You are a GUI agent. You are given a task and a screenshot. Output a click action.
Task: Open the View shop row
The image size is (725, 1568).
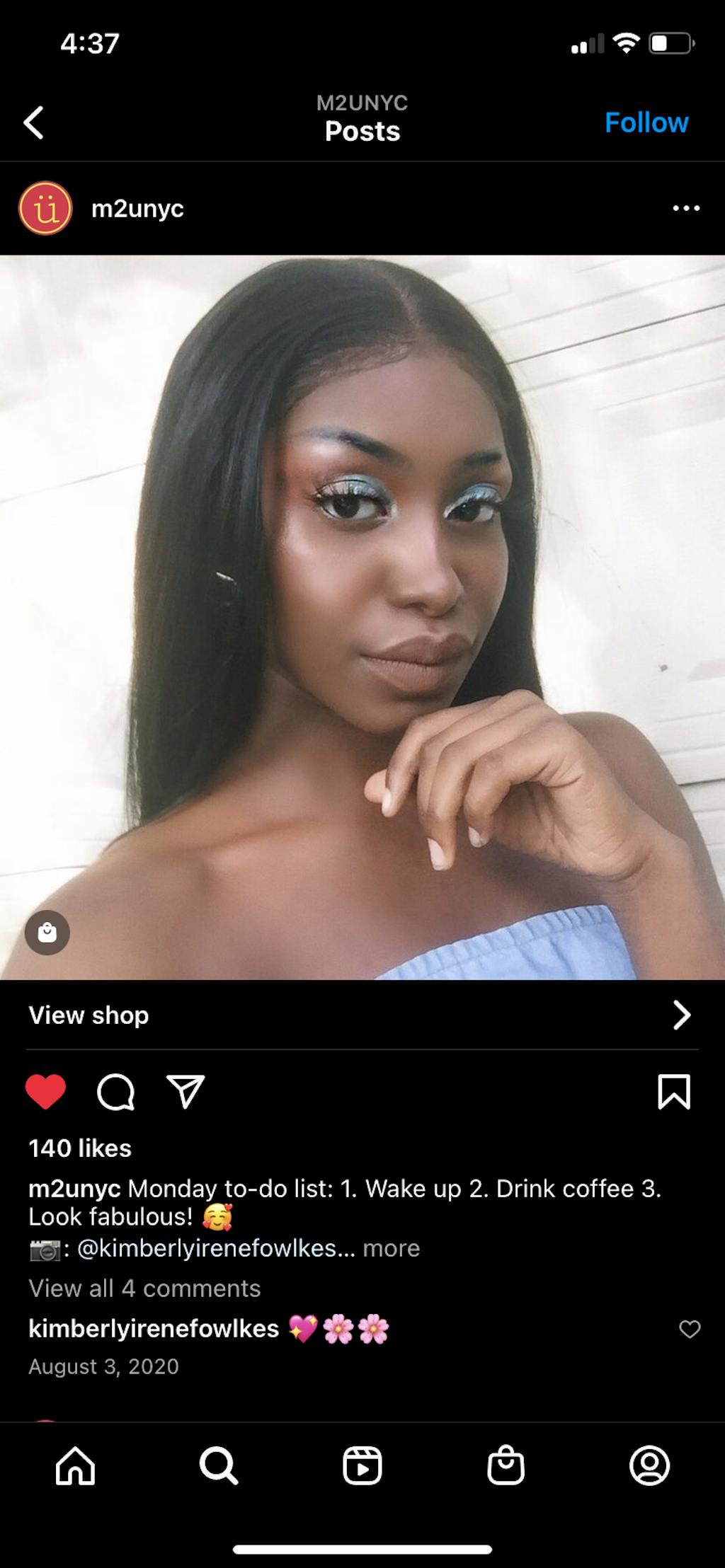point(362,1015)
